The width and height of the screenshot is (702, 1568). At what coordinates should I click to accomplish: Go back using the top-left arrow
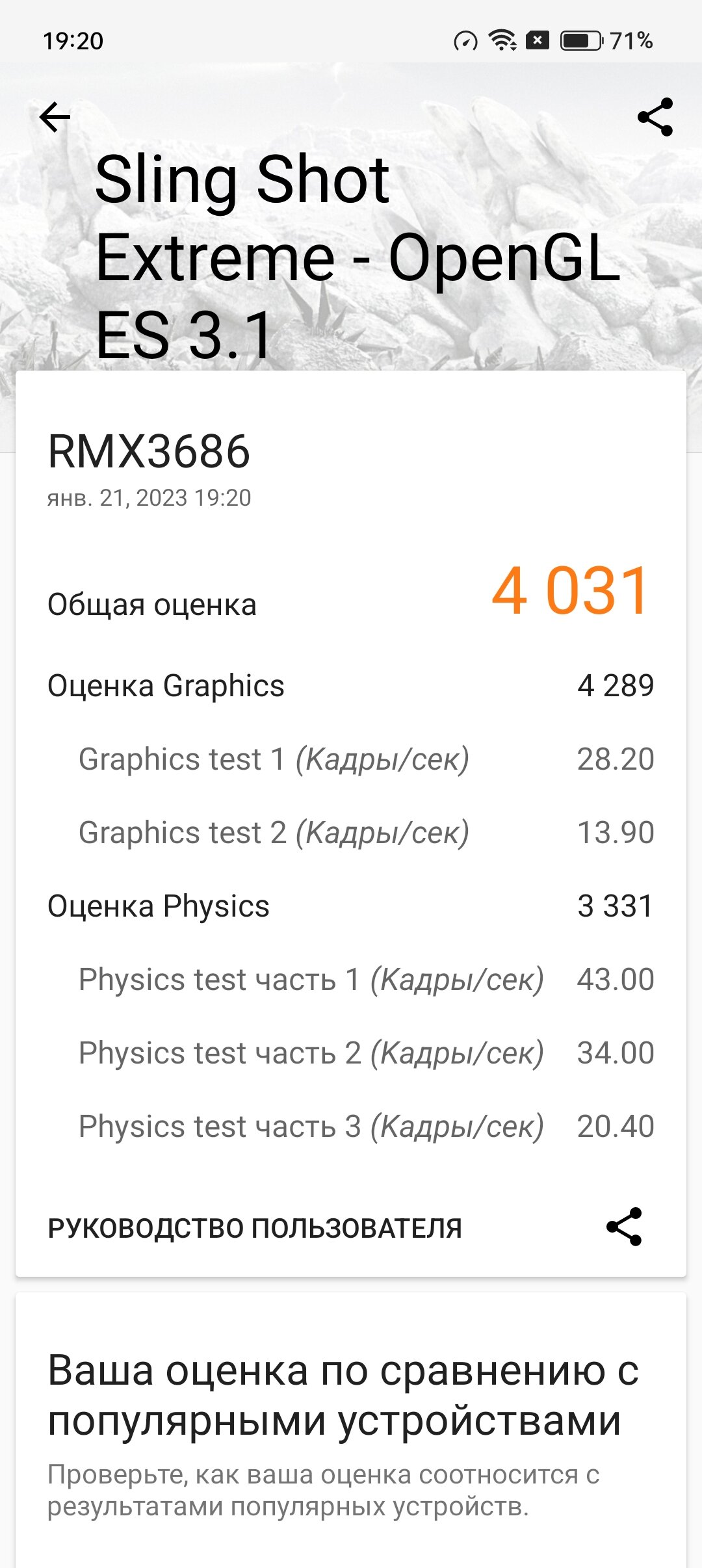[55, 118]
